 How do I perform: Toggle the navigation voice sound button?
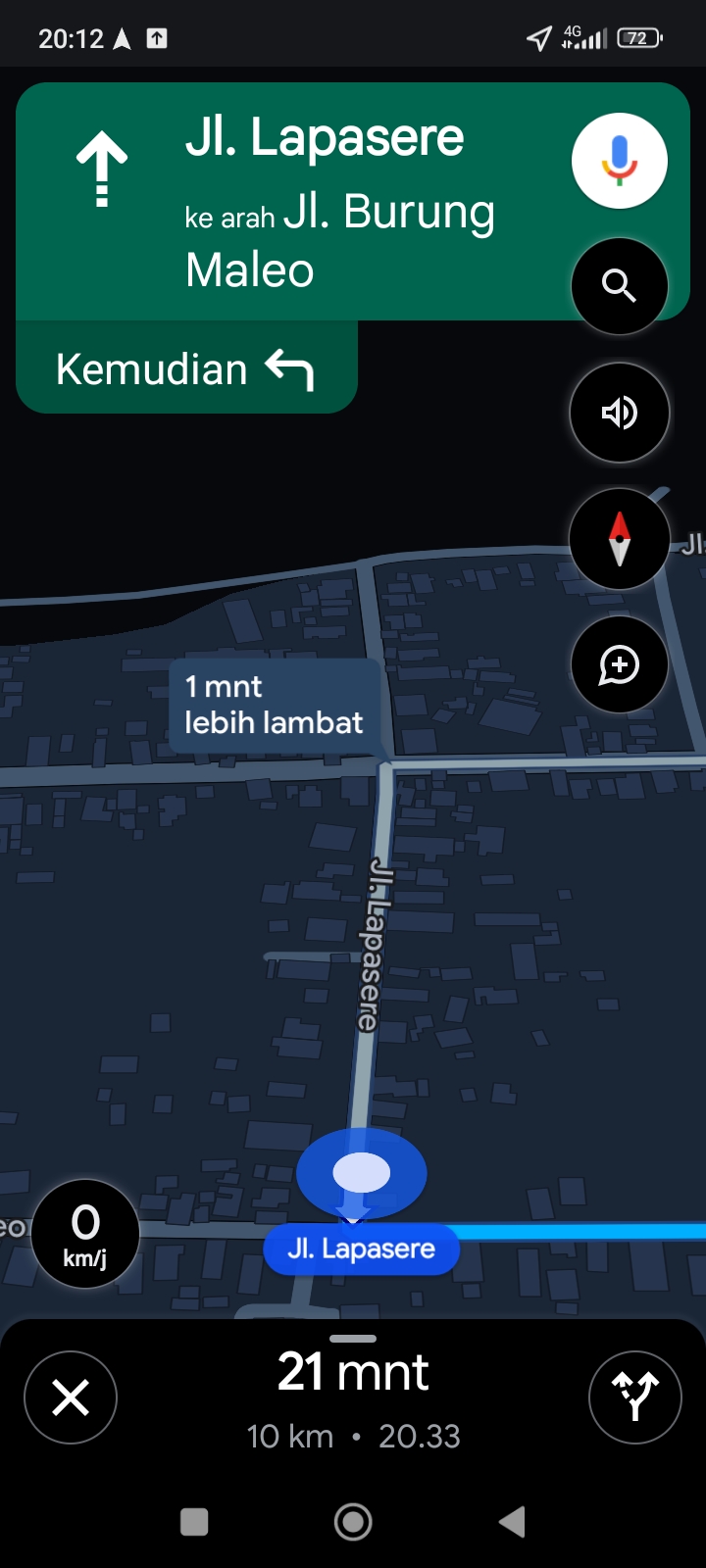coord(620,413)
